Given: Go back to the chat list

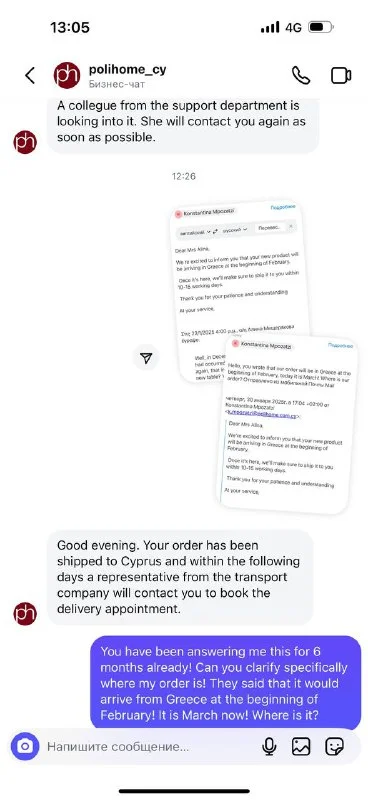Looking at the screenshot, I should tap(30, 76).
